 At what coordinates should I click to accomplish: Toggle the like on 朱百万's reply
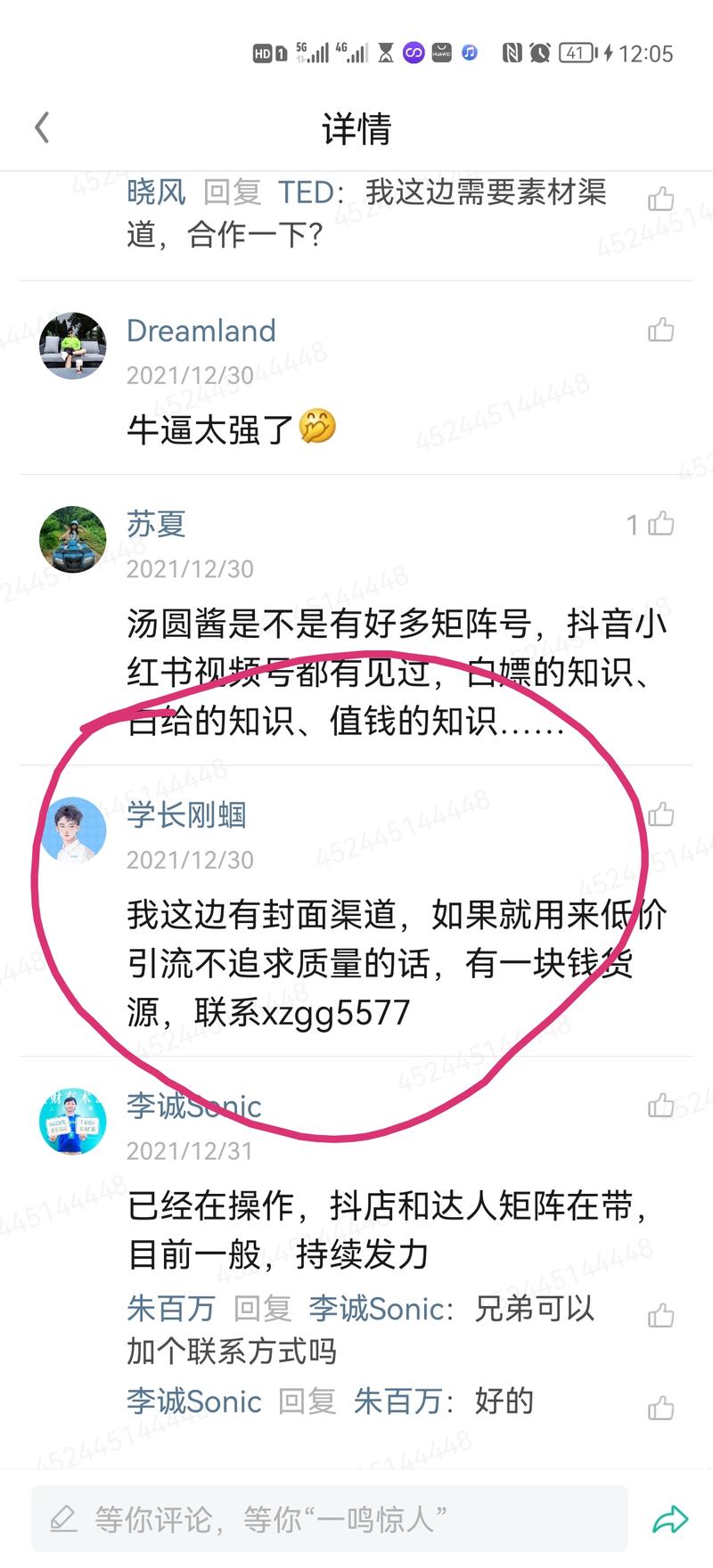661,1311
